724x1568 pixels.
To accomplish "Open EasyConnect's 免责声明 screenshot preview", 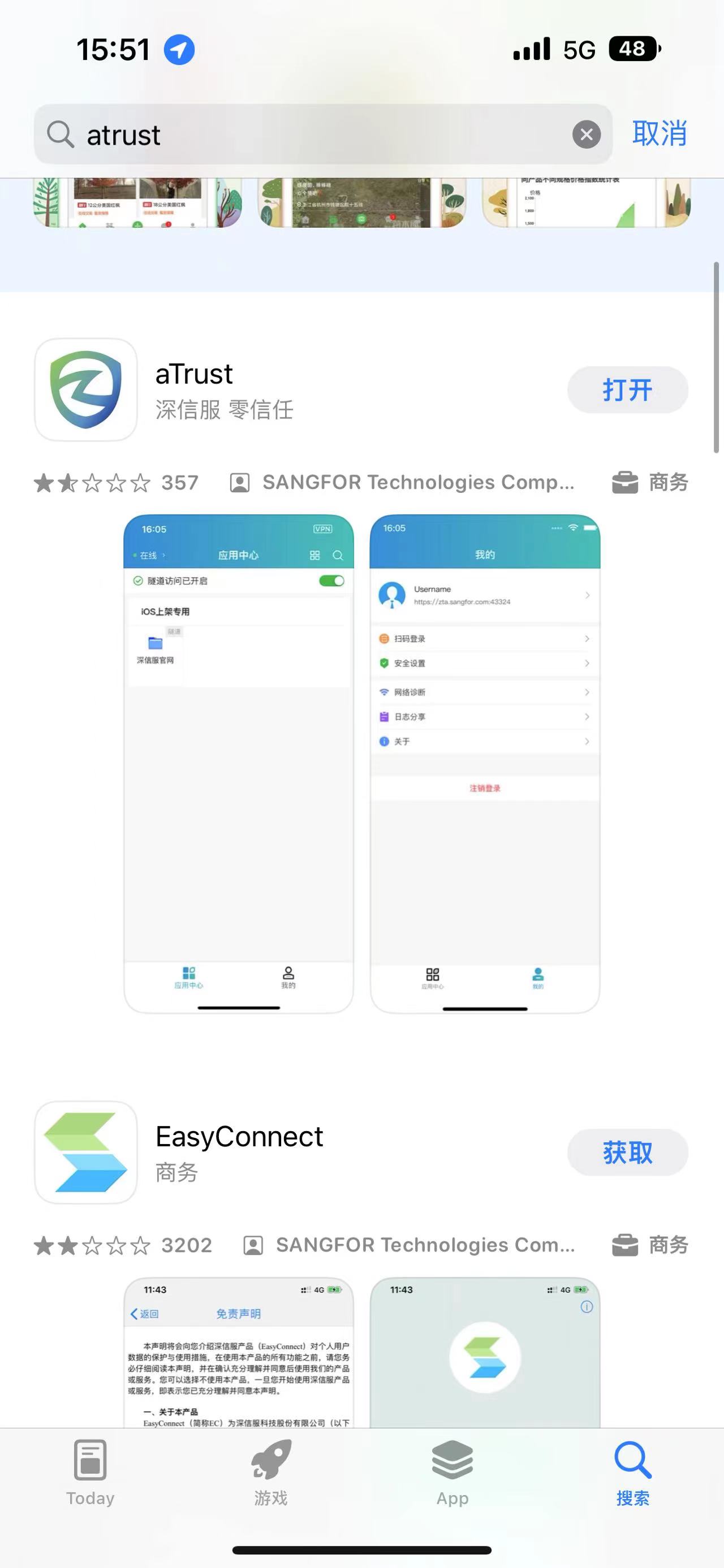I will pos(239,1354).
